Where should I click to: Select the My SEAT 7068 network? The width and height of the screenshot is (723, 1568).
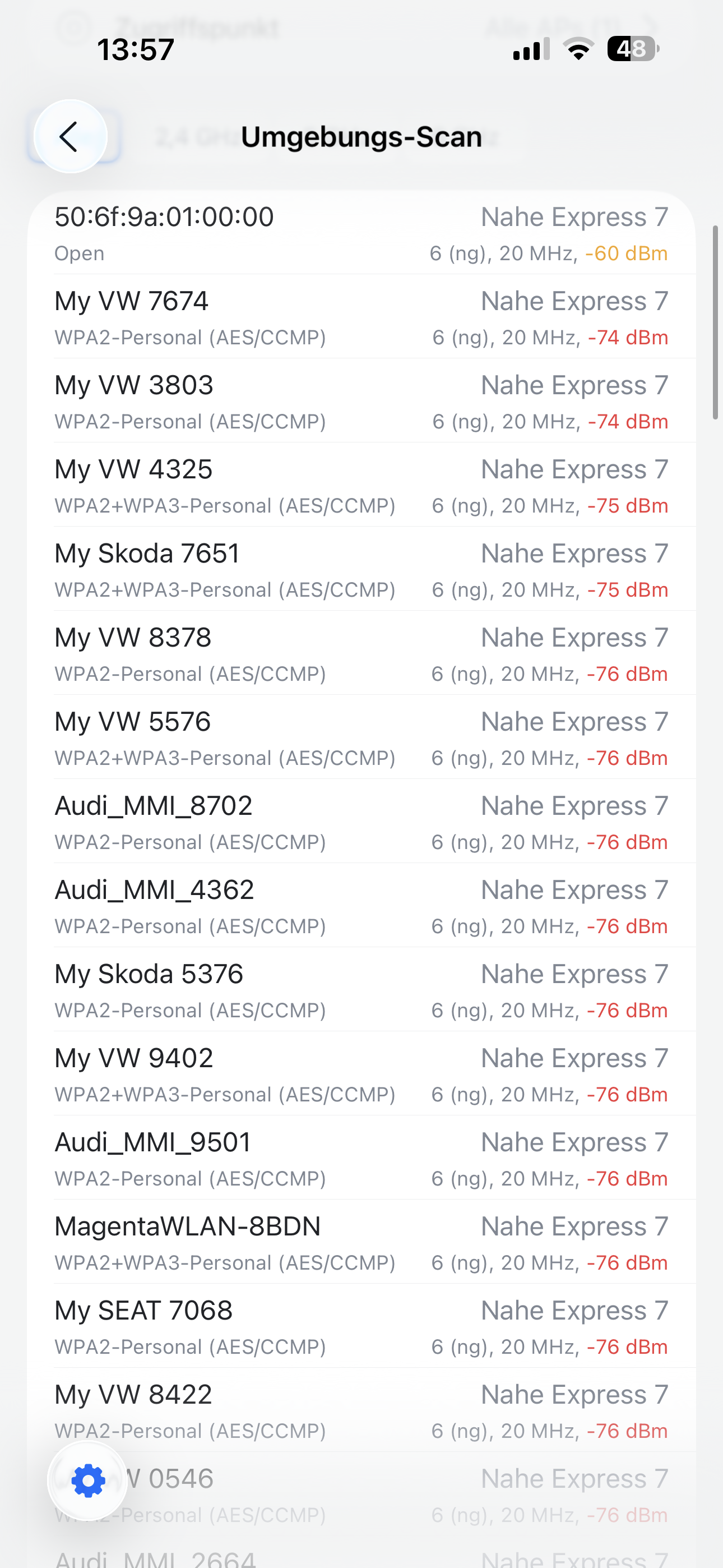tap(361, 1326)
